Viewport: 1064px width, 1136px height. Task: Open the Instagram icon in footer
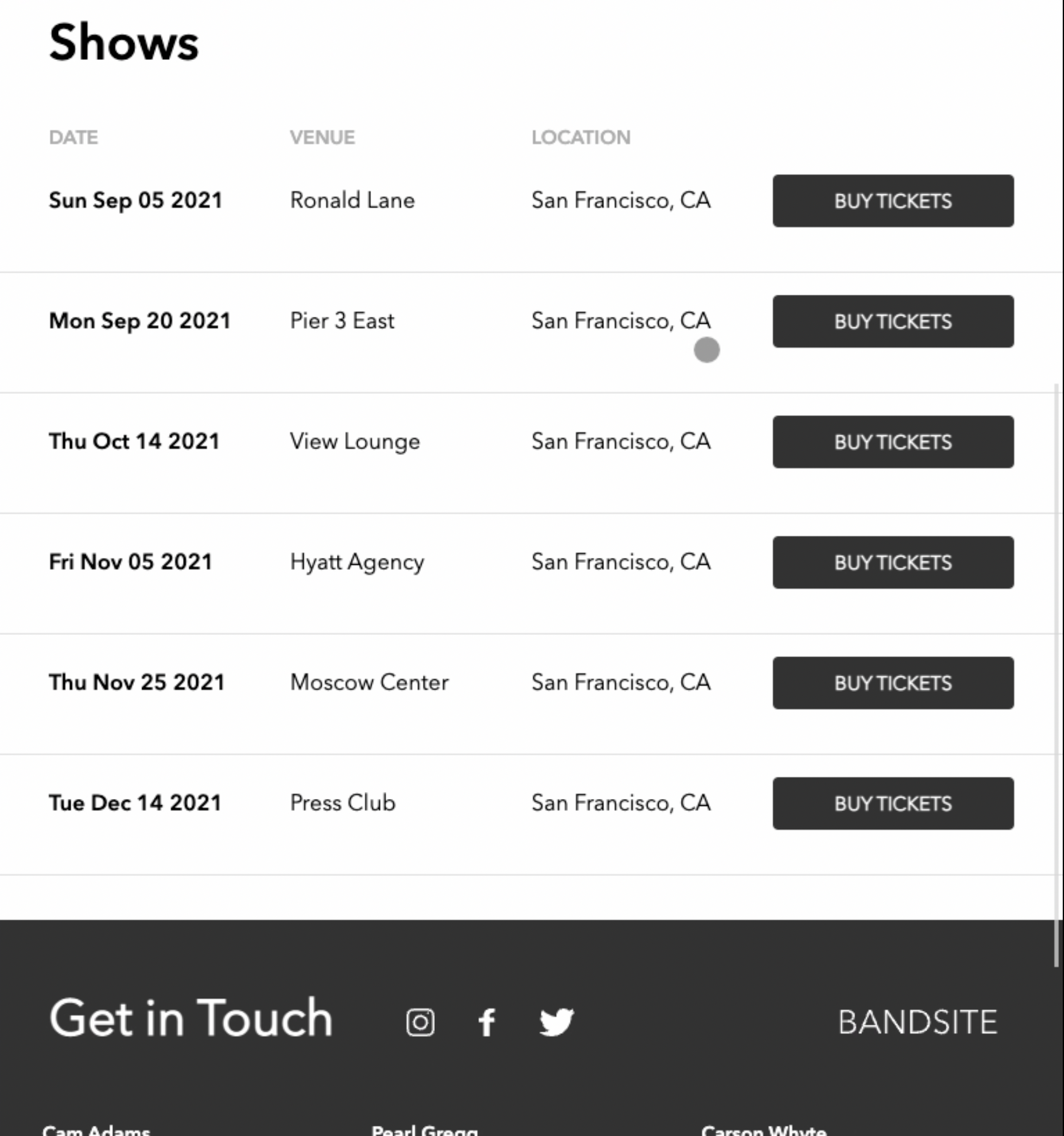pos(420,1022)
